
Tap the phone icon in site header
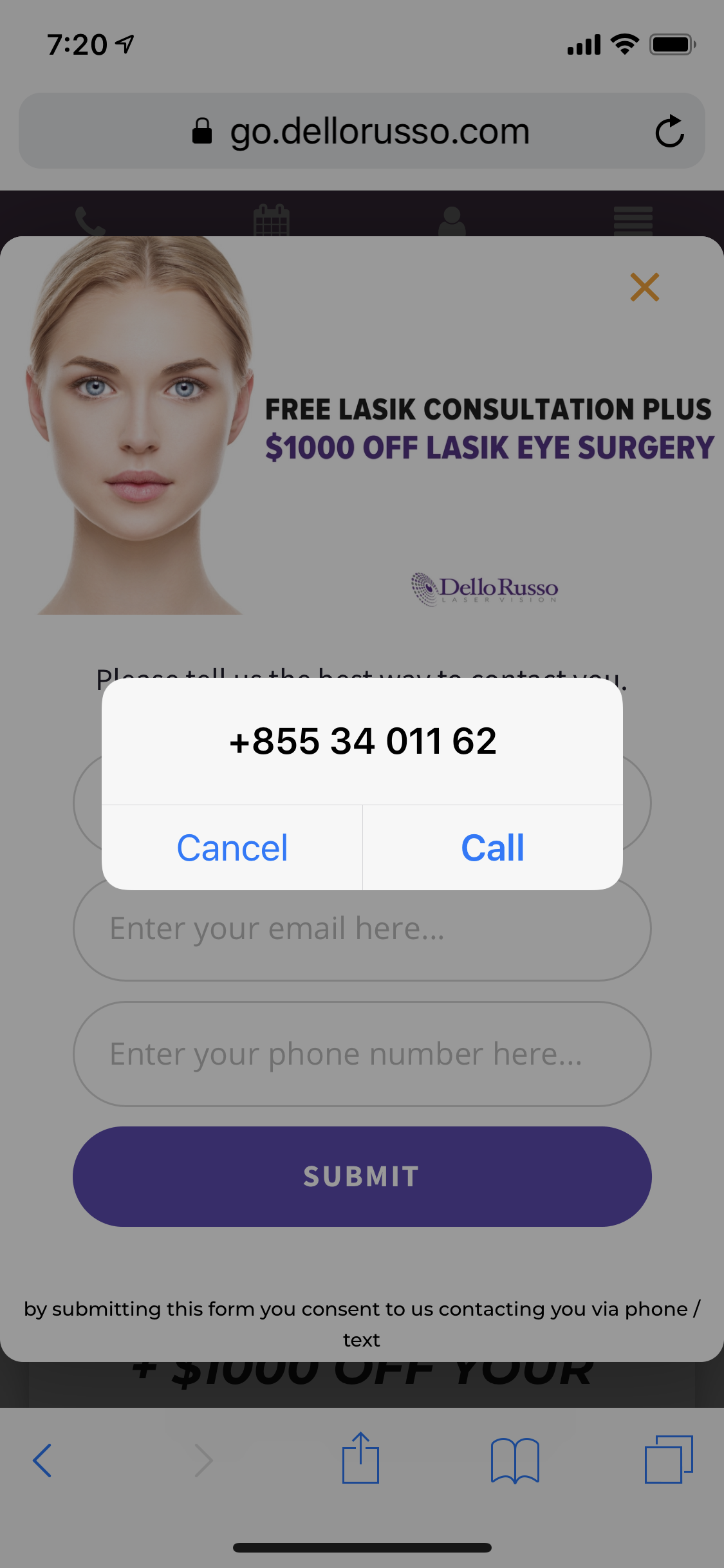pos(90,221)
